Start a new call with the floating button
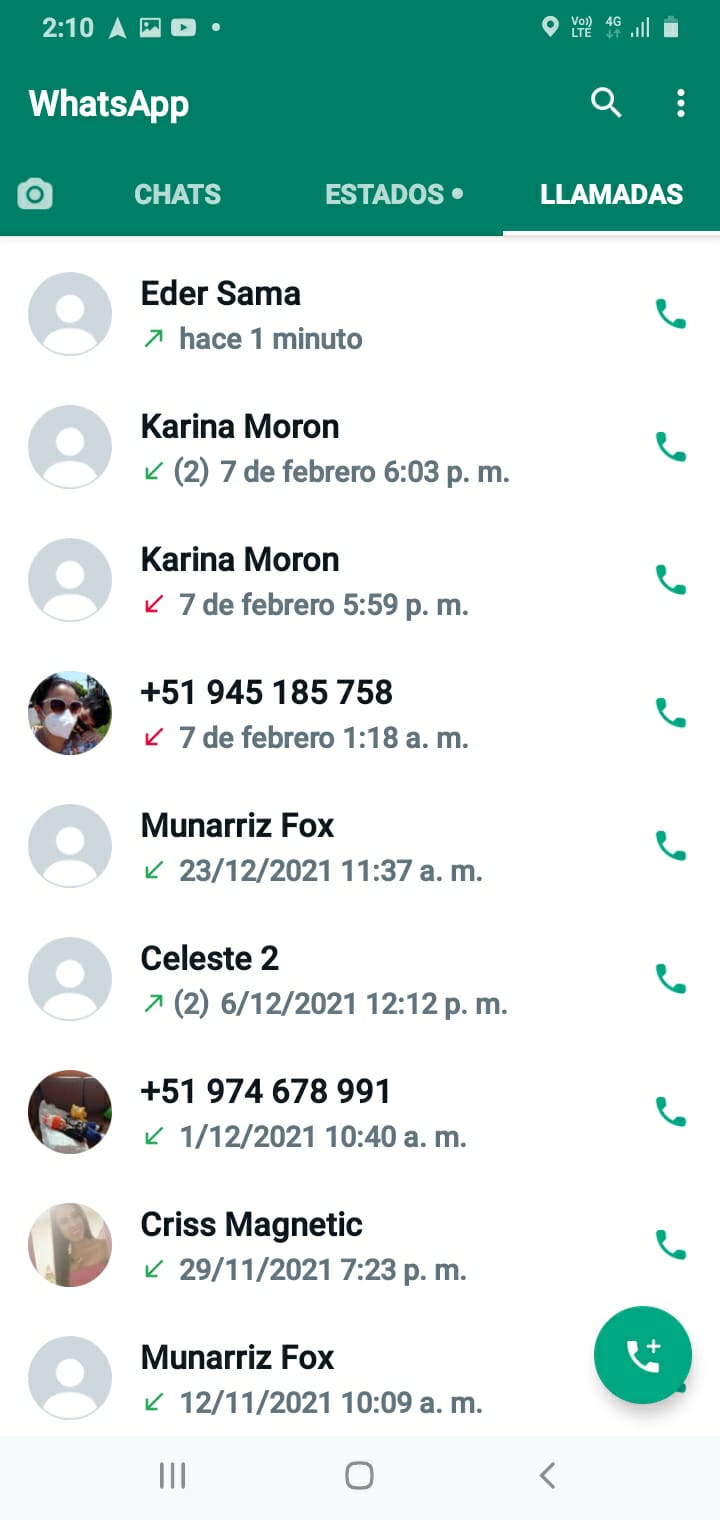Viewport: 720px width, 1520px height. 643,1355
